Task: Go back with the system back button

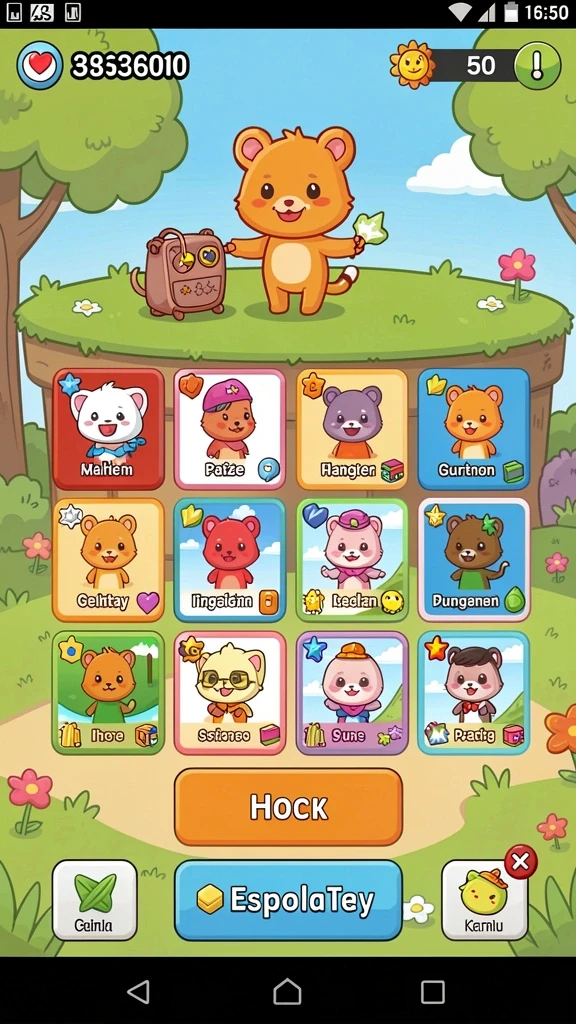Action: [138, 991]
